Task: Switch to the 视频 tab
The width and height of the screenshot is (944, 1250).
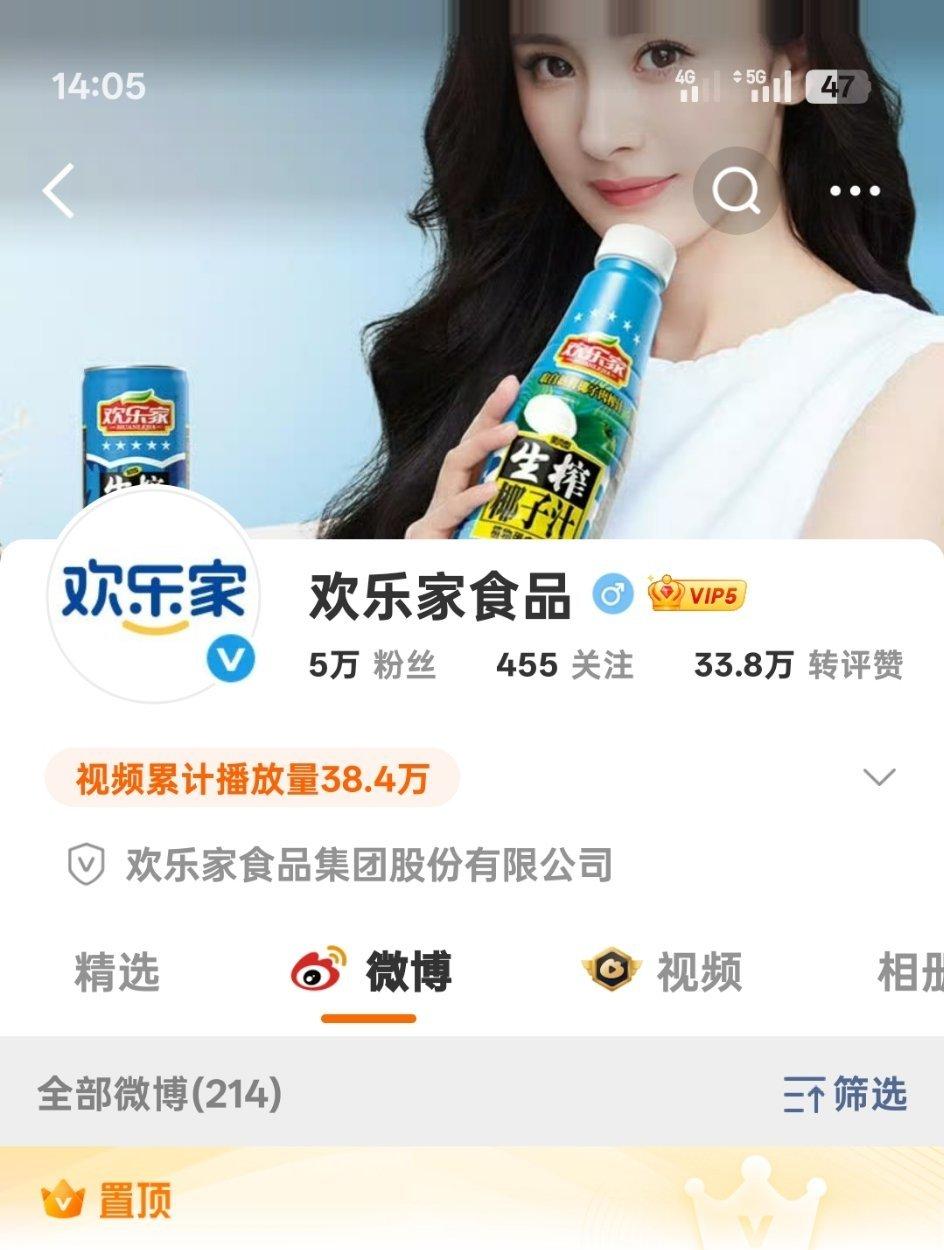Action: [x=662, y=972]
